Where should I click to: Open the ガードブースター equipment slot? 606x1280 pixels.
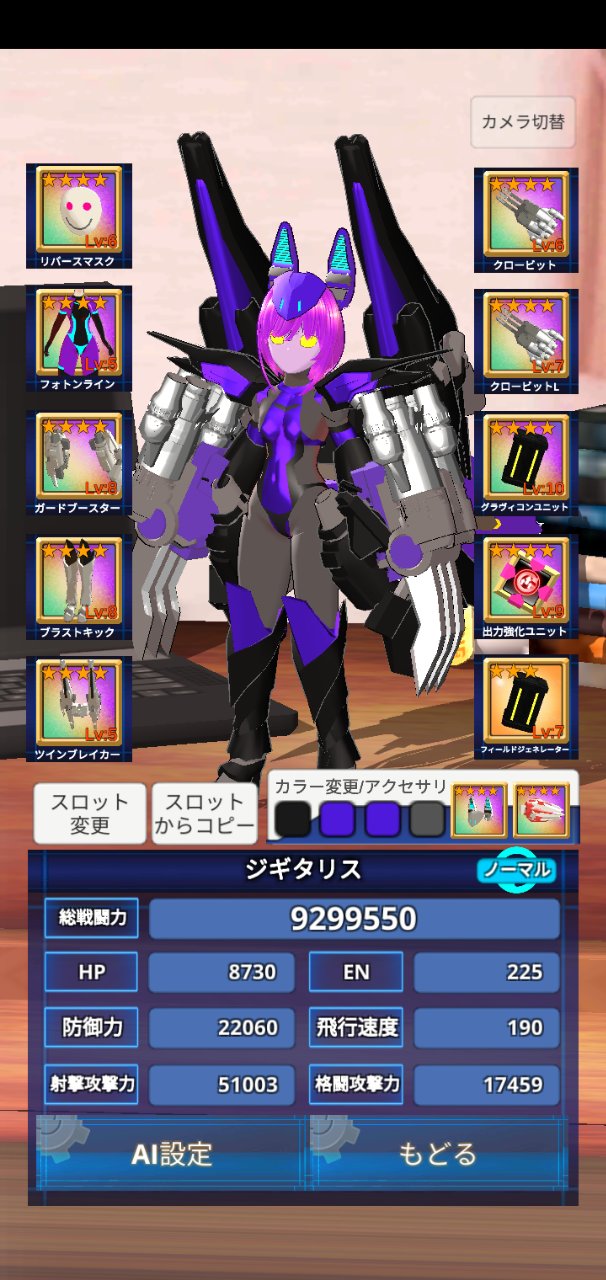tap(79, 463)
